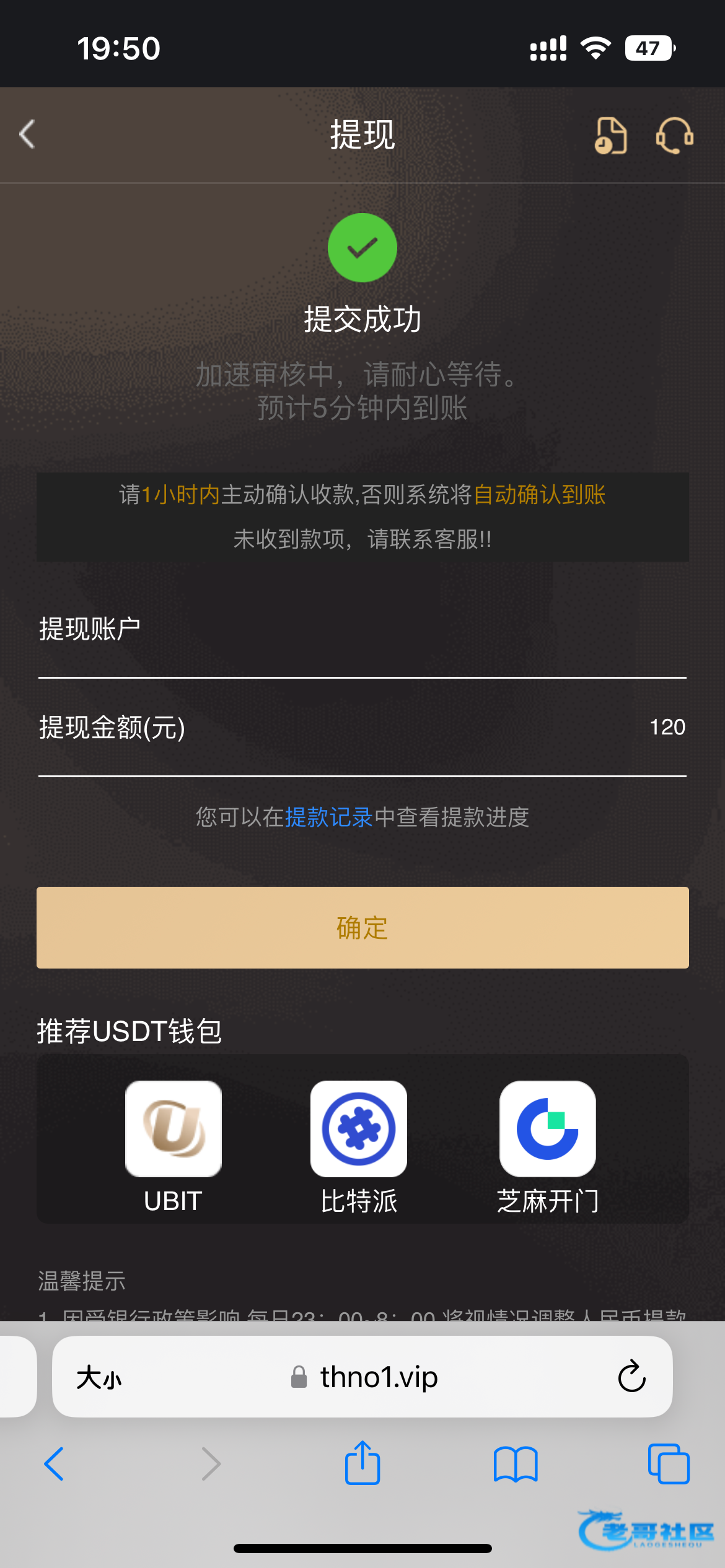Open the 芝麻开门 wallet
Image resolution: width=725 pixels, height=1568 pixels.
[x=548, y=1129]
